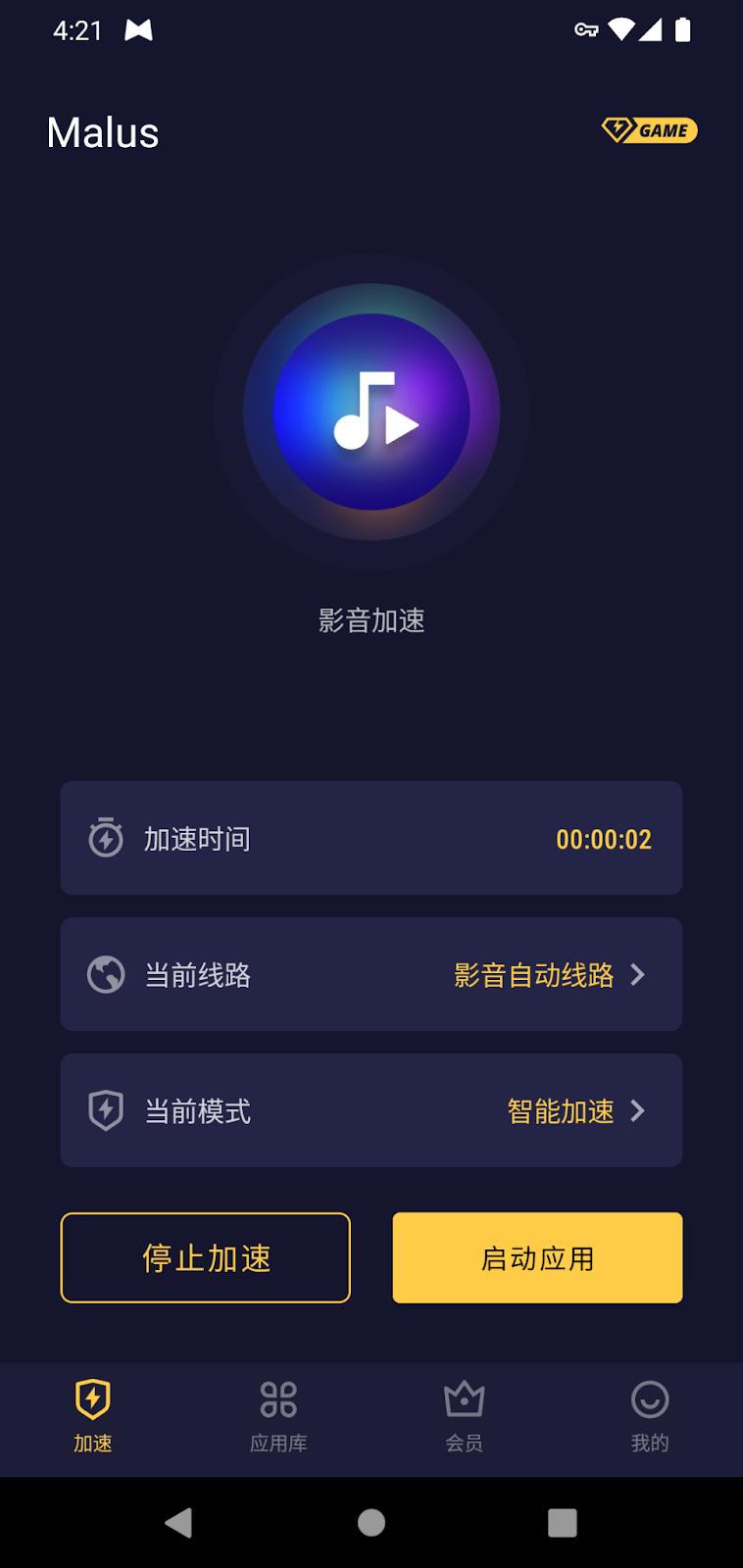743x1568 pixels.
Task: Change the 当前模式 acceleration mode
Action: (x=371, y=1110)
